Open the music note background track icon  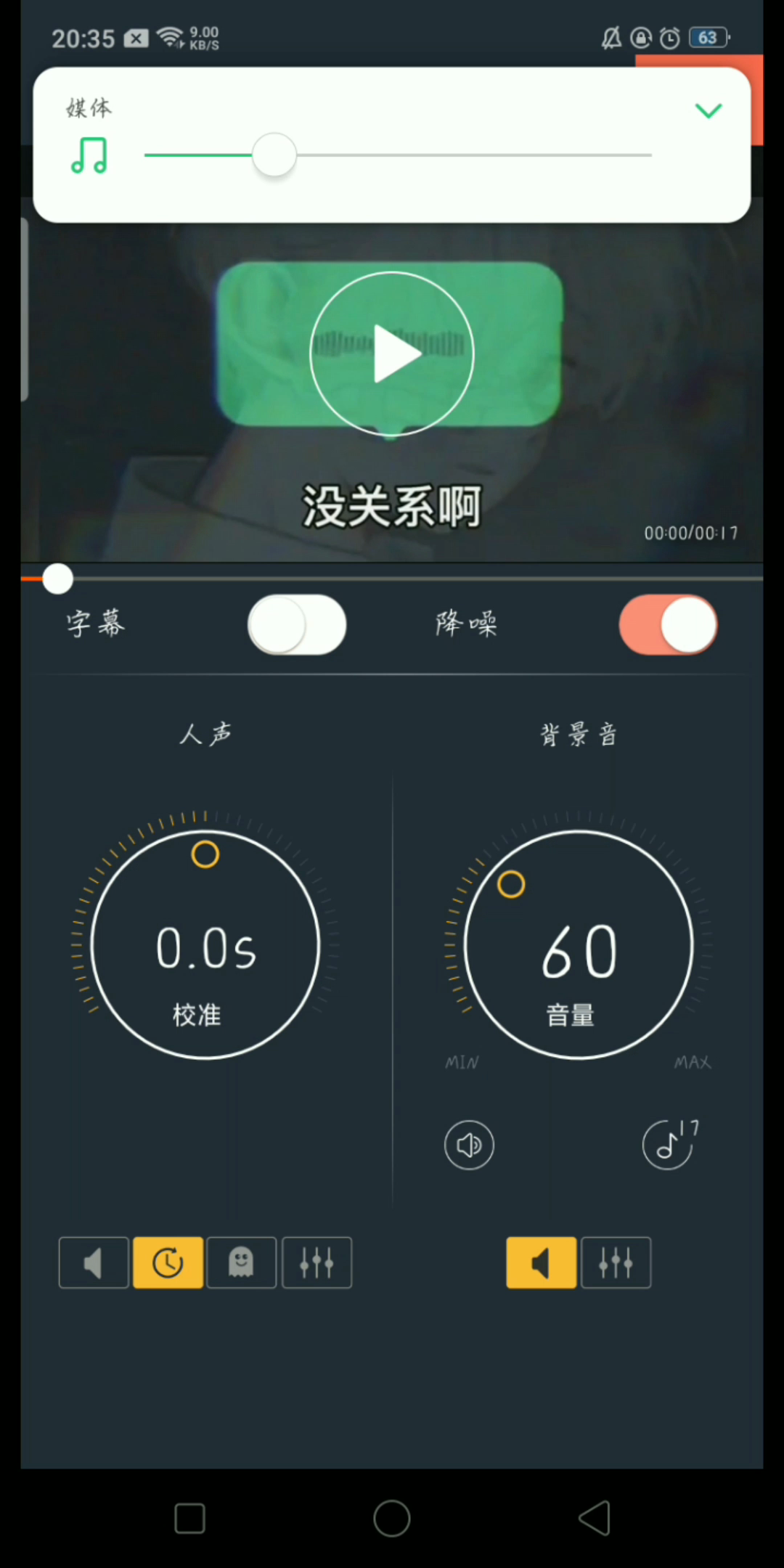[668, 1145]
